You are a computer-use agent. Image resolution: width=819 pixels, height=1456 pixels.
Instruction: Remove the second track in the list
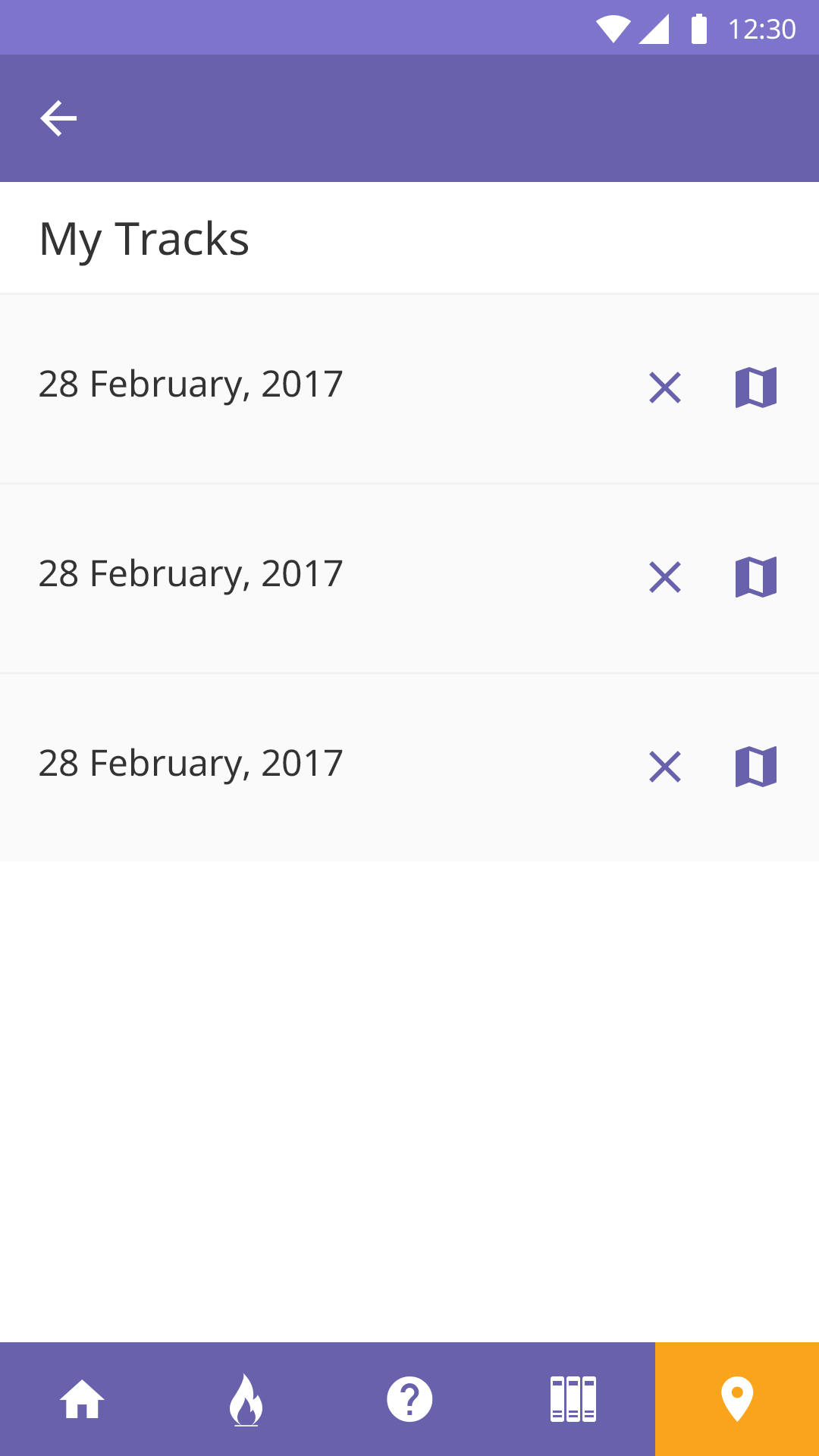tap(665, 577)
